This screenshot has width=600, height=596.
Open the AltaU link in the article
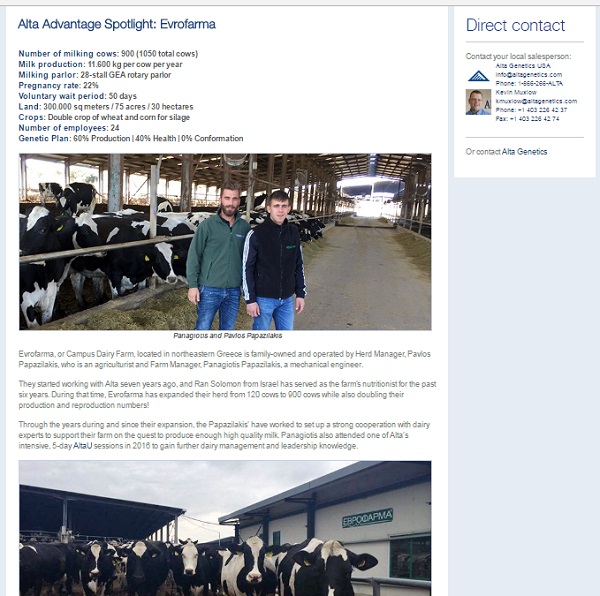click(82, 445)
